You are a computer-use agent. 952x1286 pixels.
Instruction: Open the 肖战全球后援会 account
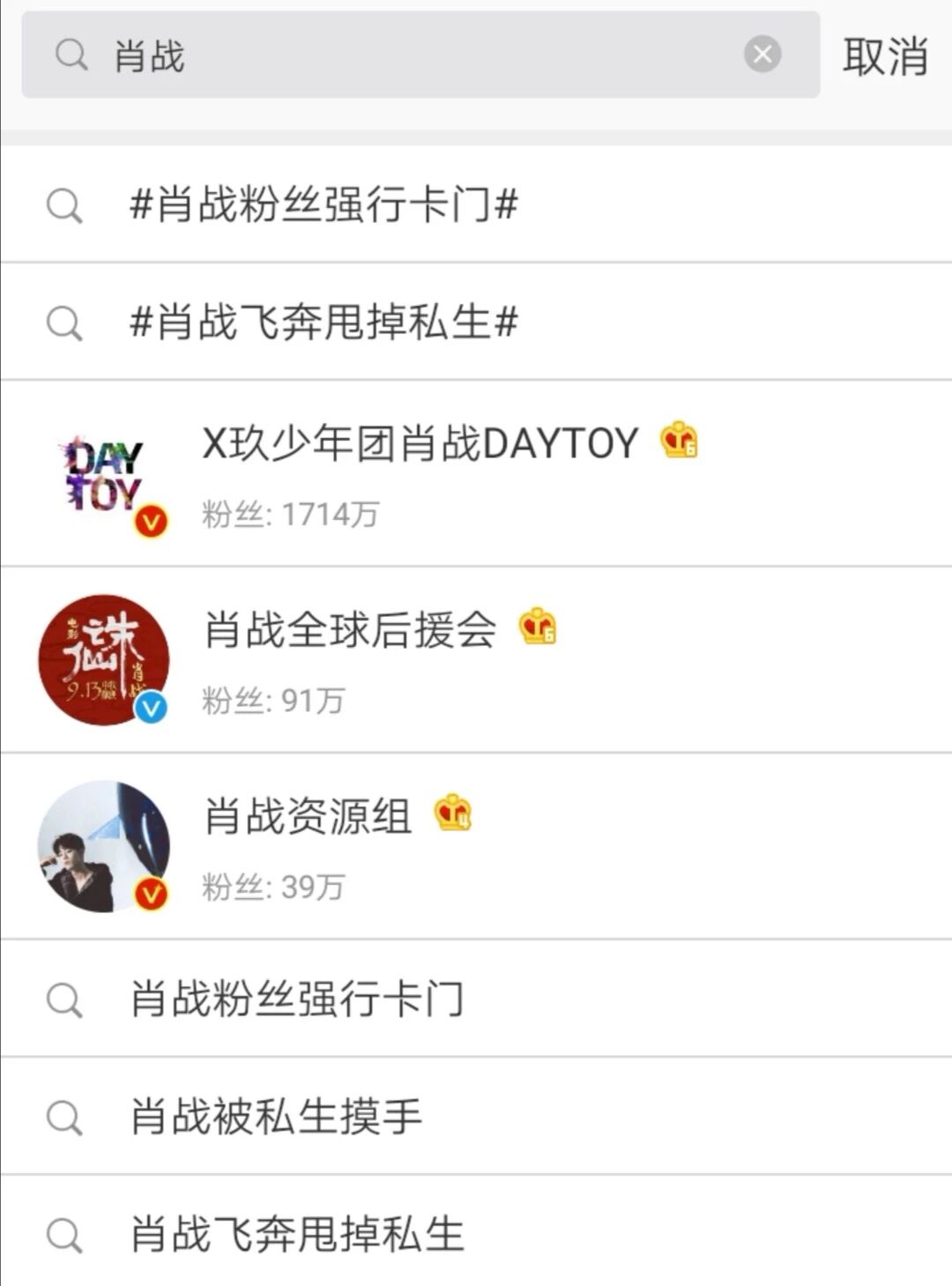pyautogui.click(x=350, y=630)
